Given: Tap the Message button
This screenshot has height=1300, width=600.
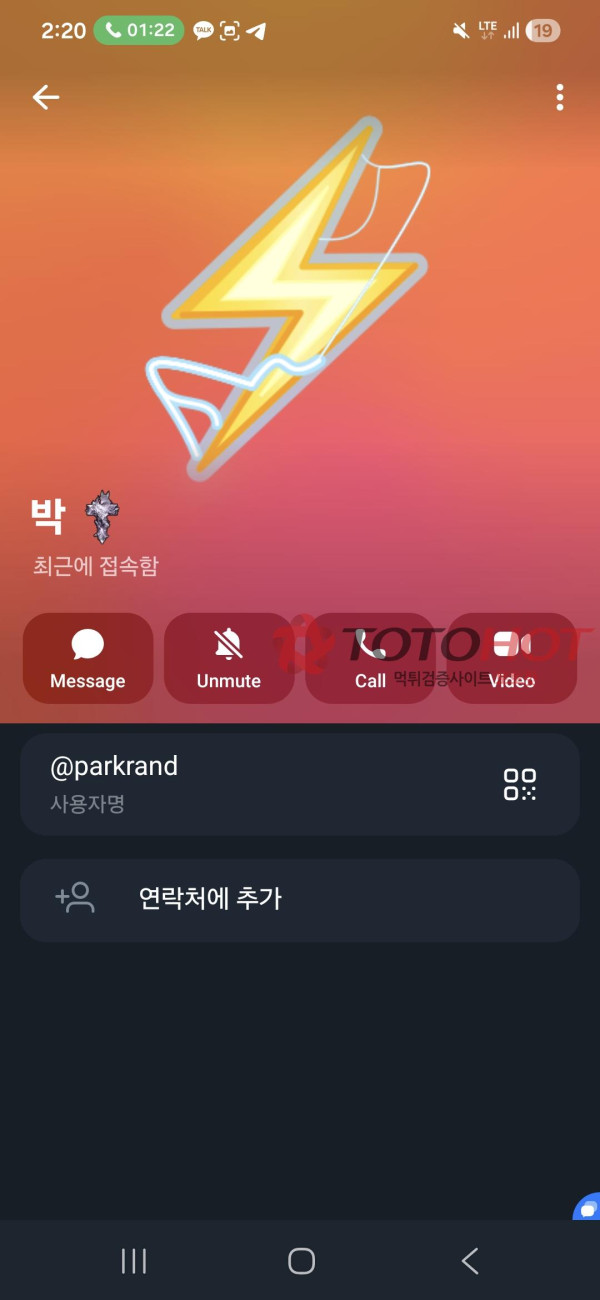Looking at the screenshot, I should click(x=88, y=658).
